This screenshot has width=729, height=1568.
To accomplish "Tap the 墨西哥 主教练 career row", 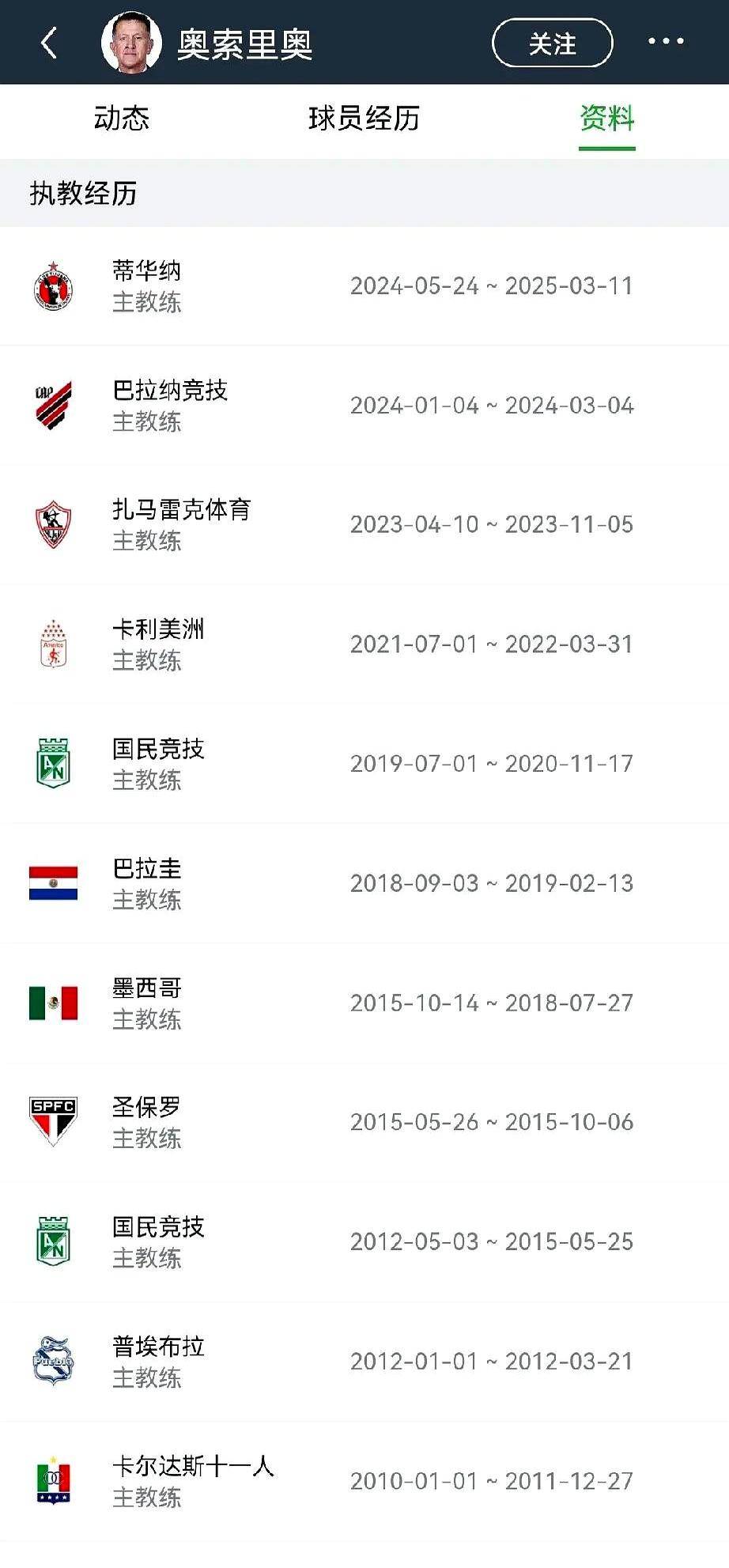I will coord(364,1003).
